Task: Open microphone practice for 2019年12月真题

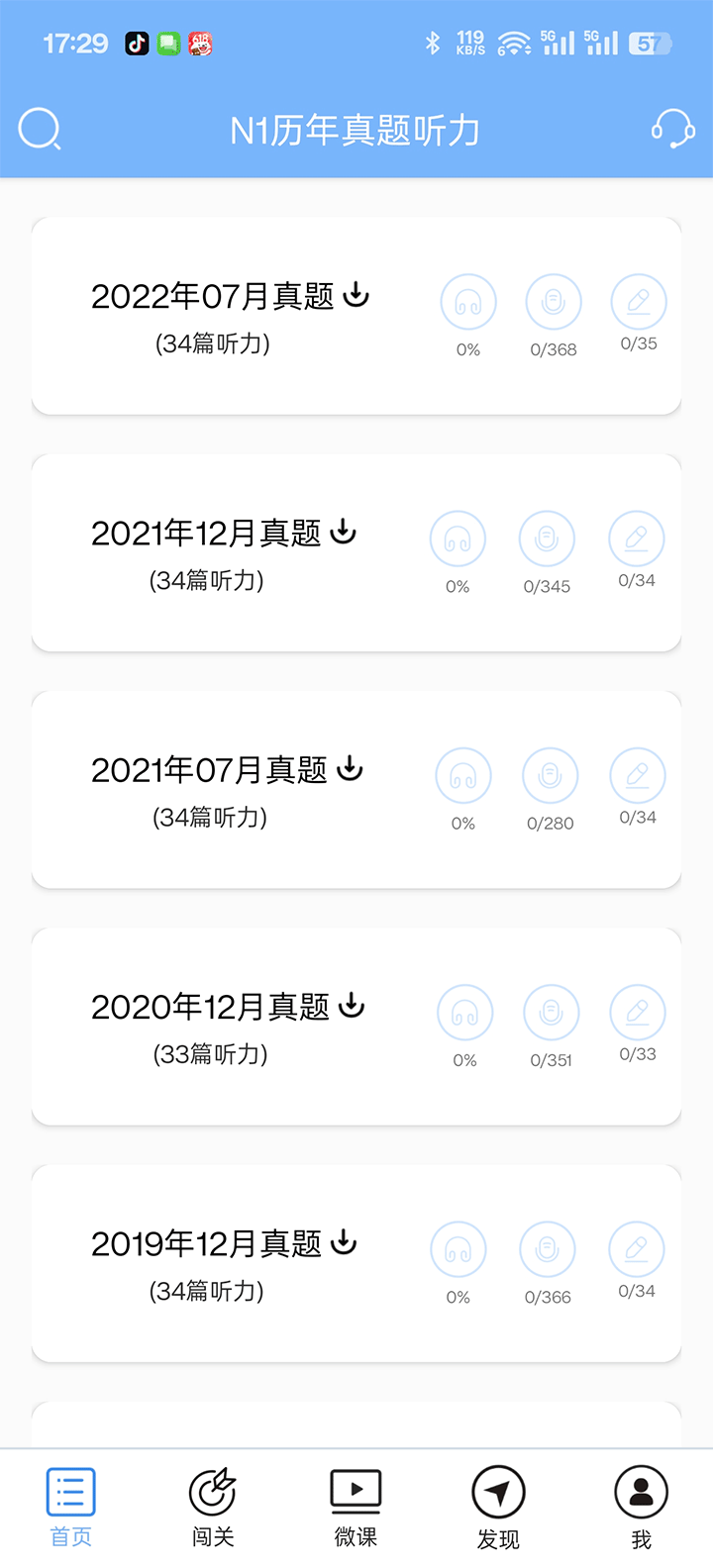Action: 547,1250
